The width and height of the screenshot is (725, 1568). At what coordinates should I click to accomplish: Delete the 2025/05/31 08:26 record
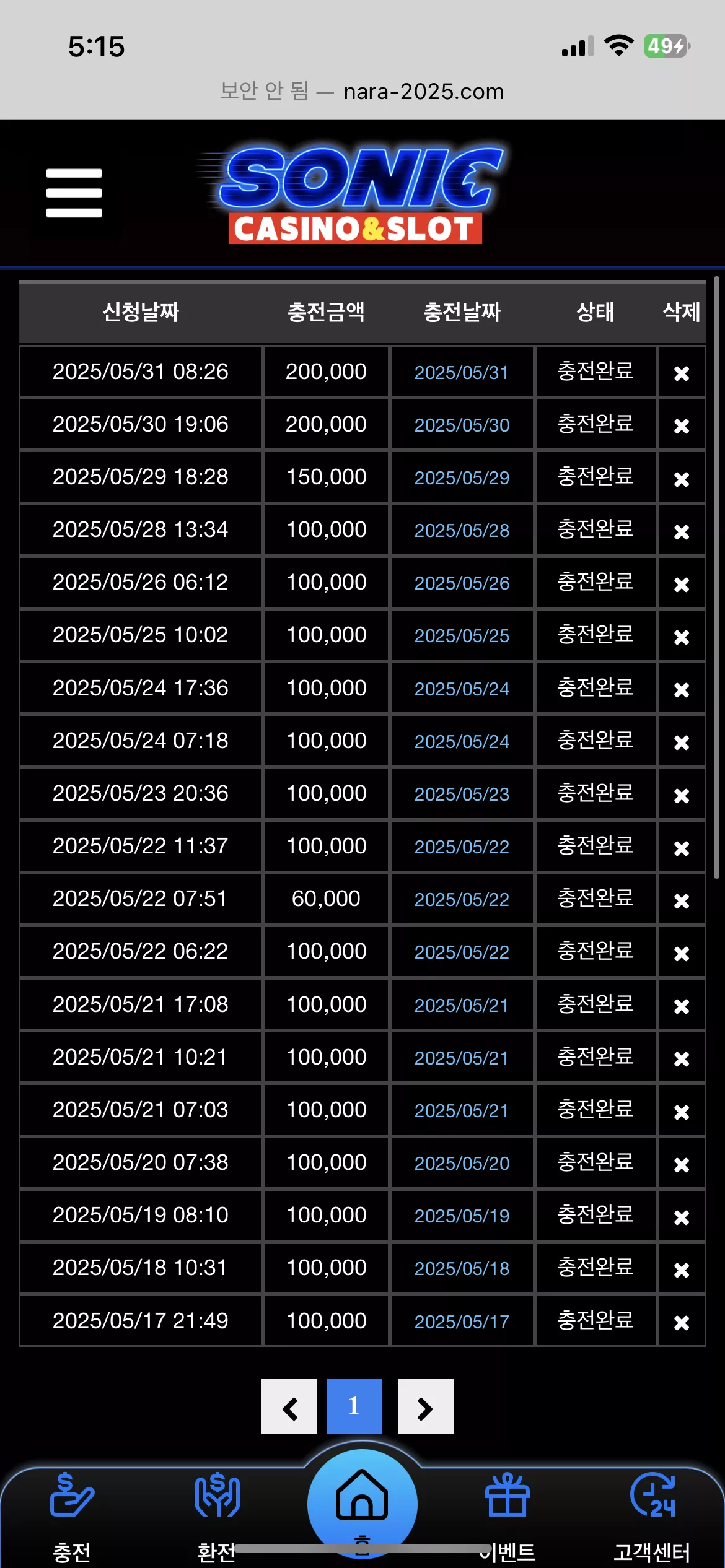[x=682, y=373]
